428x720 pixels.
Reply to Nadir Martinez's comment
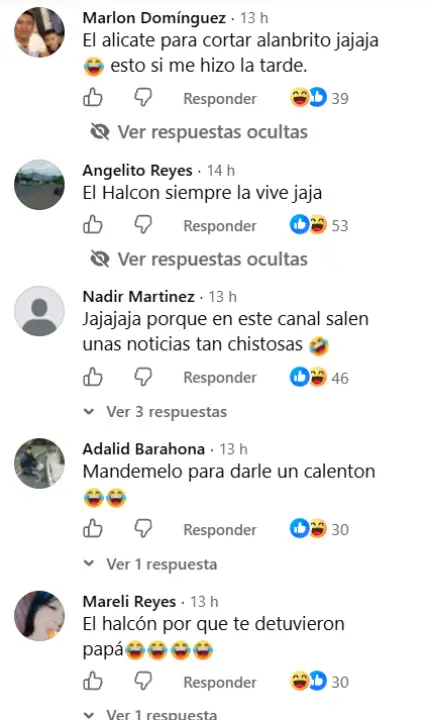point(220,377)
